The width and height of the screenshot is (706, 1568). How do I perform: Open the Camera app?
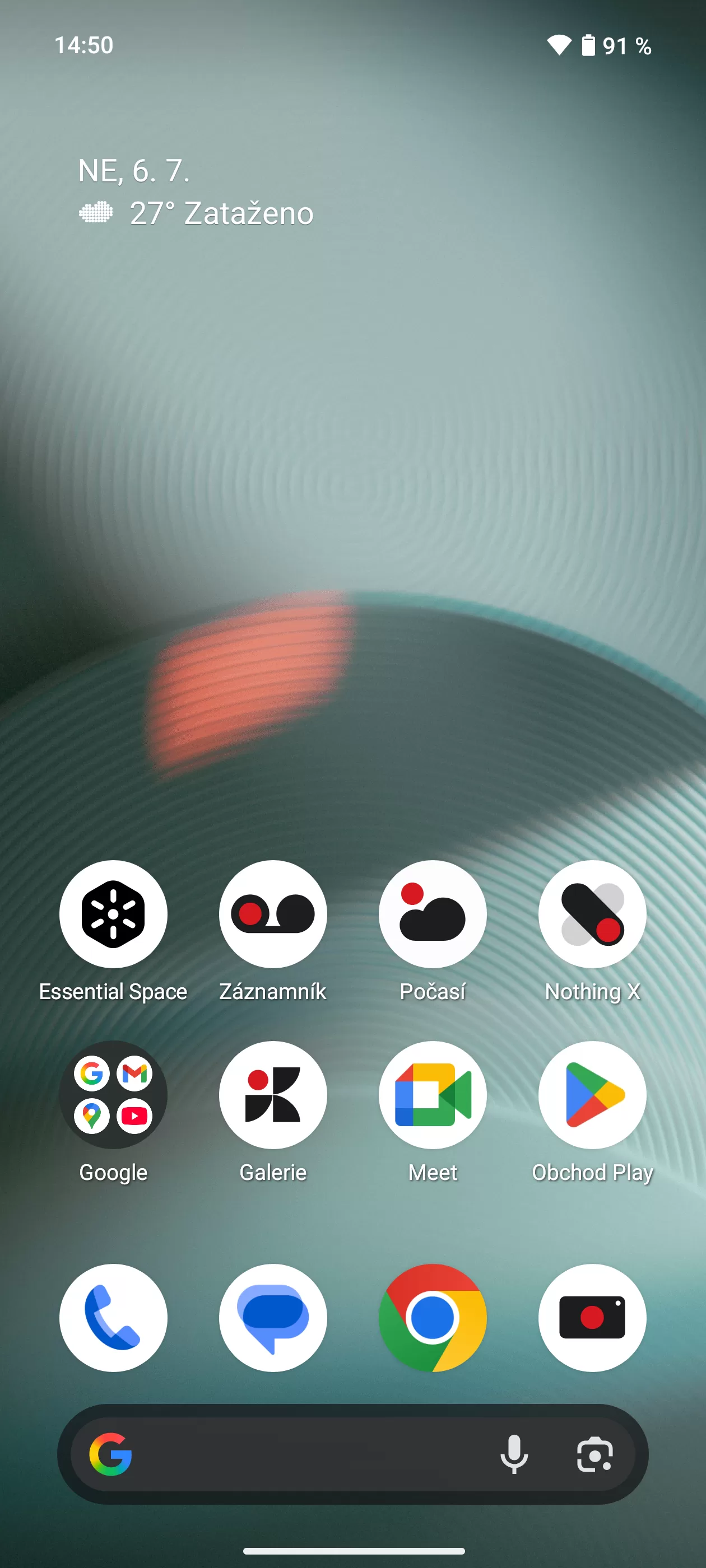592,1317
